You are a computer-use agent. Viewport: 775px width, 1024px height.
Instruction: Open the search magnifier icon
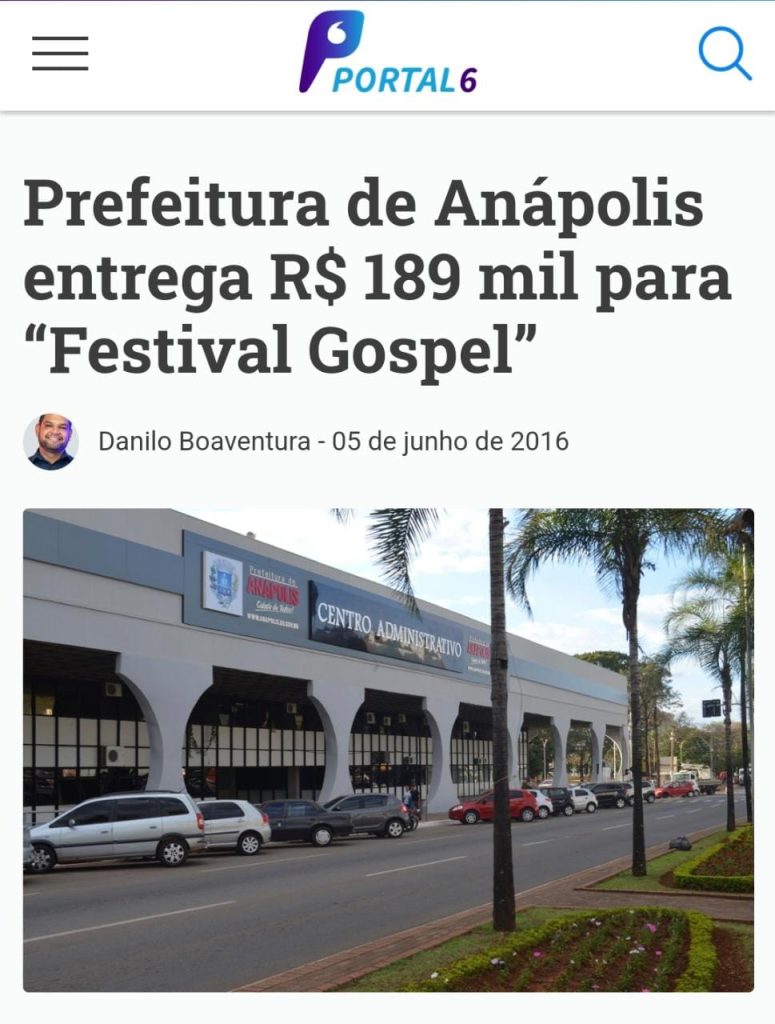(724, 52)
